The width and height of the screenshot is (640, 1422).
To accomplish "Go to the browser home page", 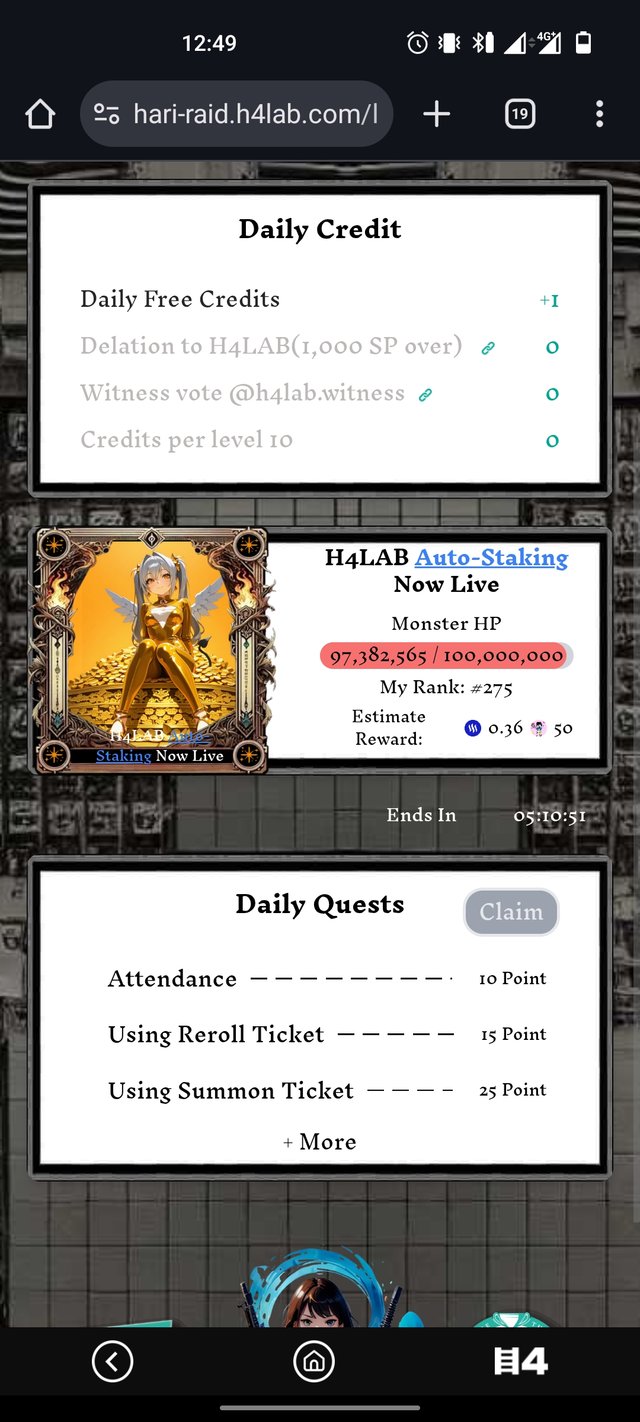I will pos(40,115).
